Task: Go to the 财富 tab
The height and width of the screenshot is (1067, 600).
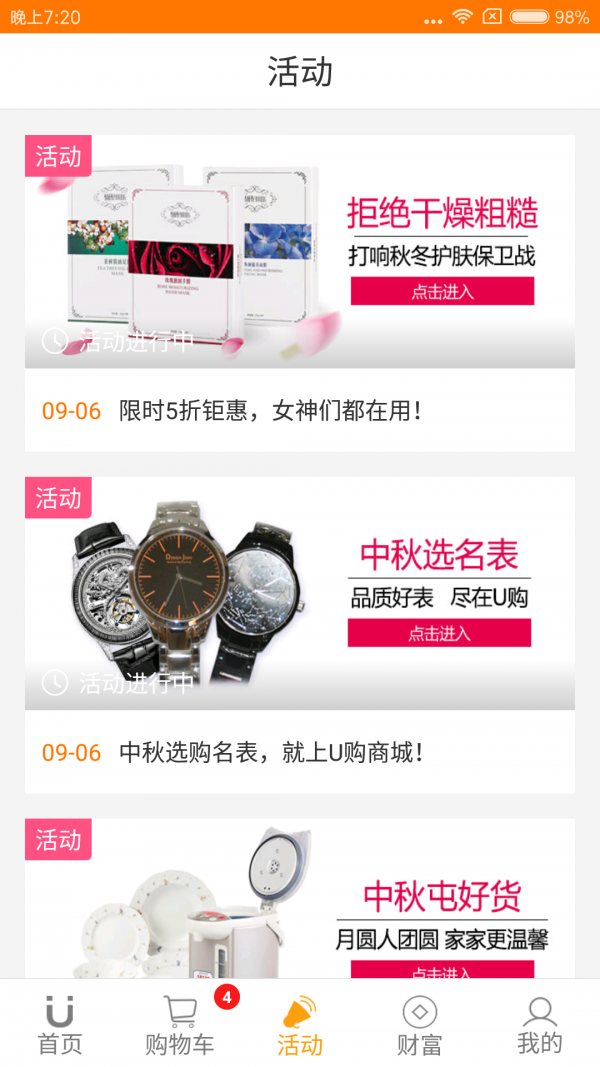Action: (x=419, y=1025)
